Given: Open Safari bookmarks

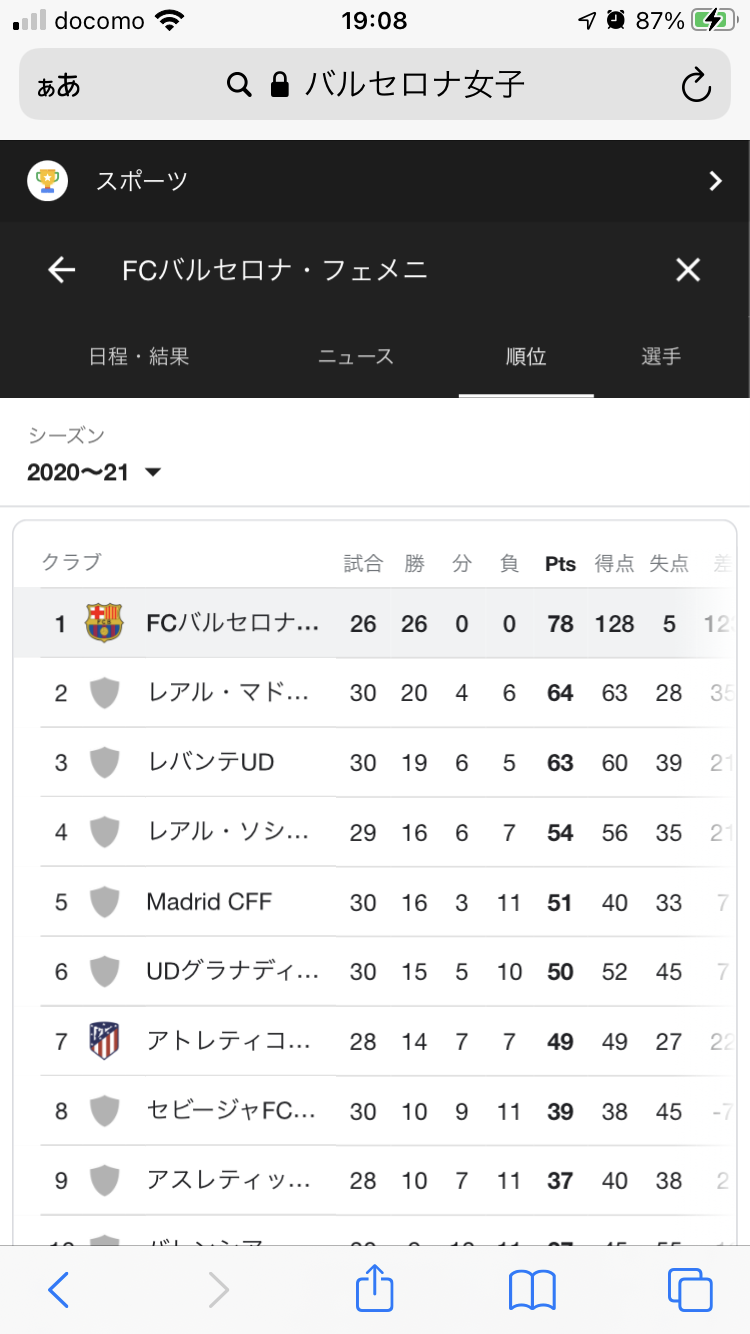Looking at the screenshot, I should (532, 1290).
